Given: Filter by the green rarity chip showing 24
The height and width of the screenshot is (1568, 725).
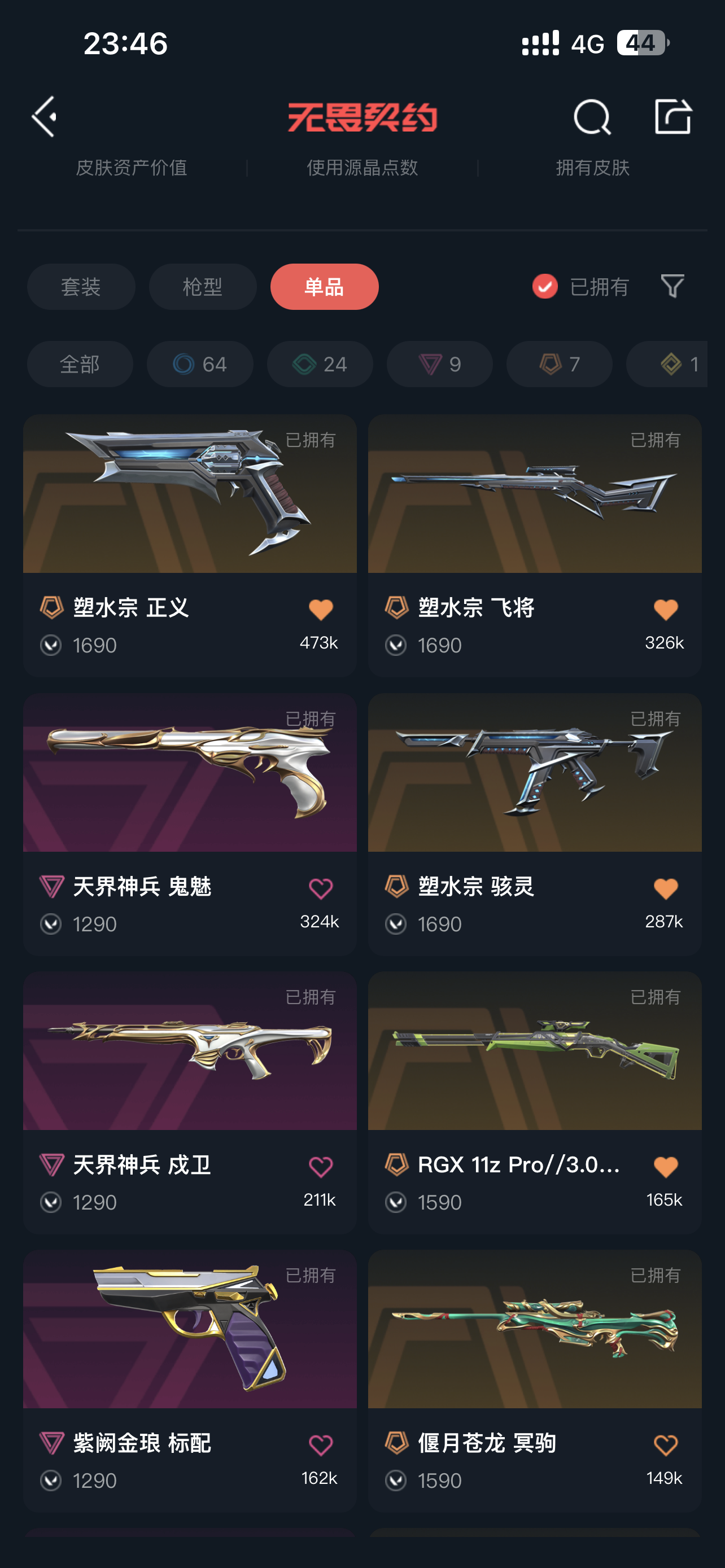Looking at the screenshot, I should 320,364.
